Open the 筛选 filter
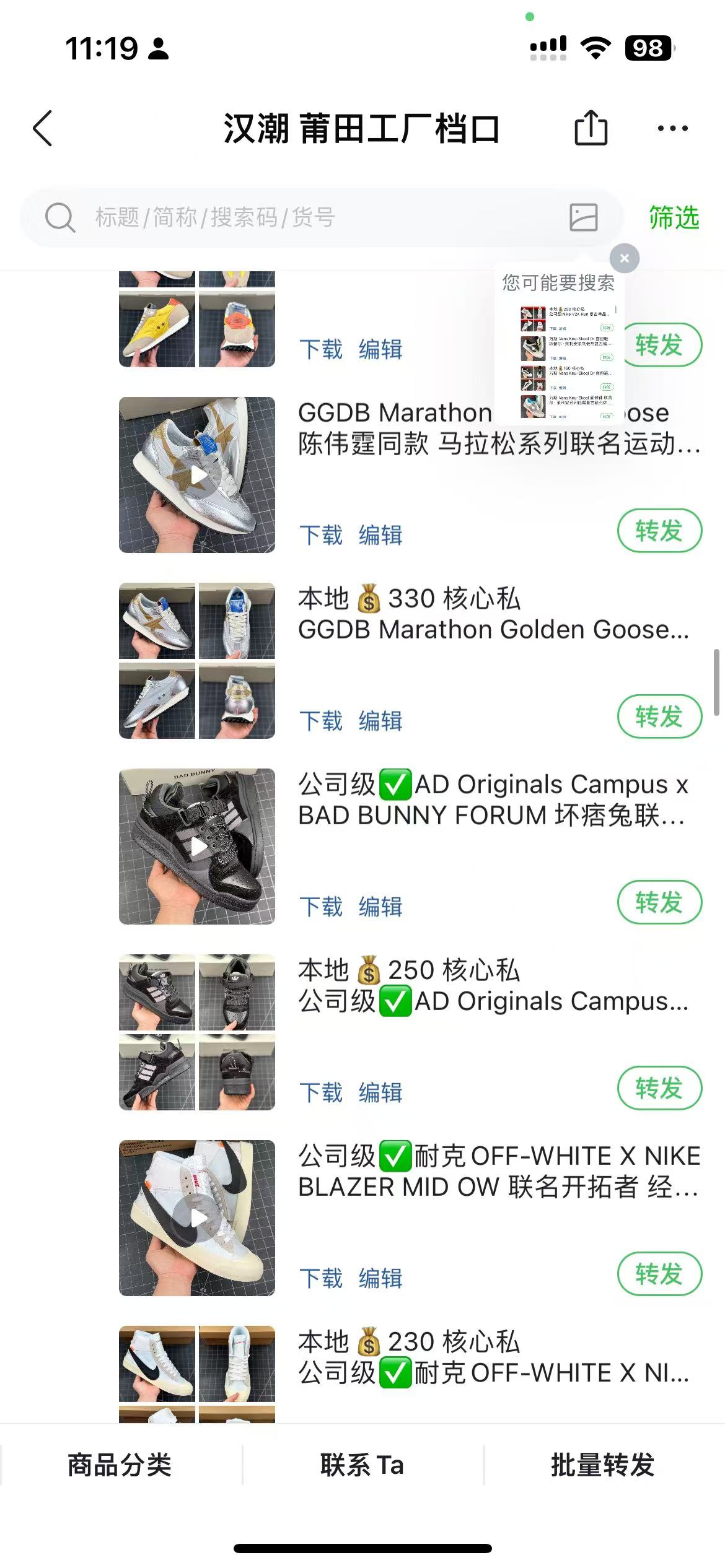This screenshot has height=1568, width=725. pos(674,218)
